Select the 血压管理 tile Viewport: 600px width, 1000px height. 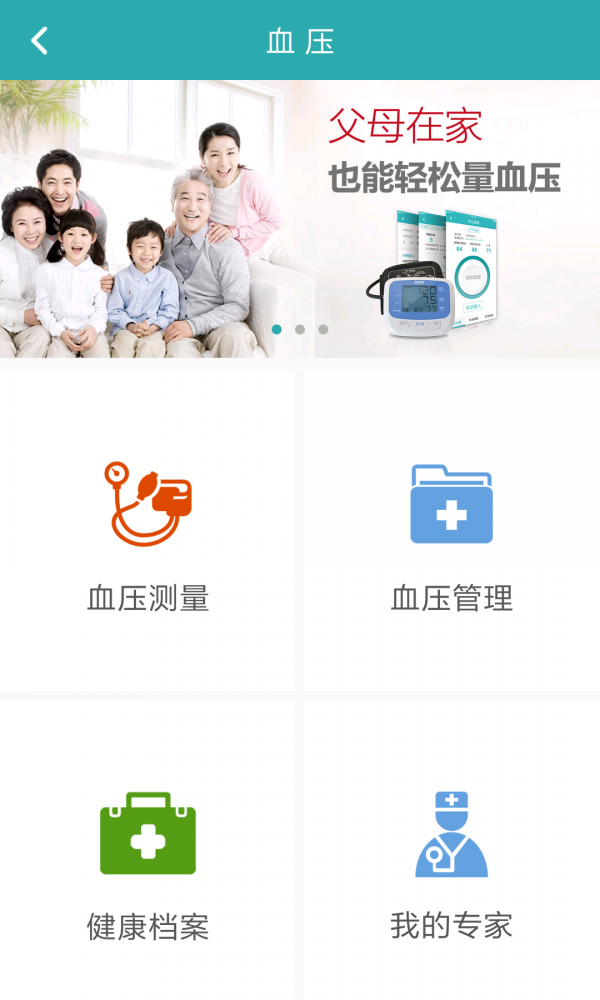click(x=452, y=532)
